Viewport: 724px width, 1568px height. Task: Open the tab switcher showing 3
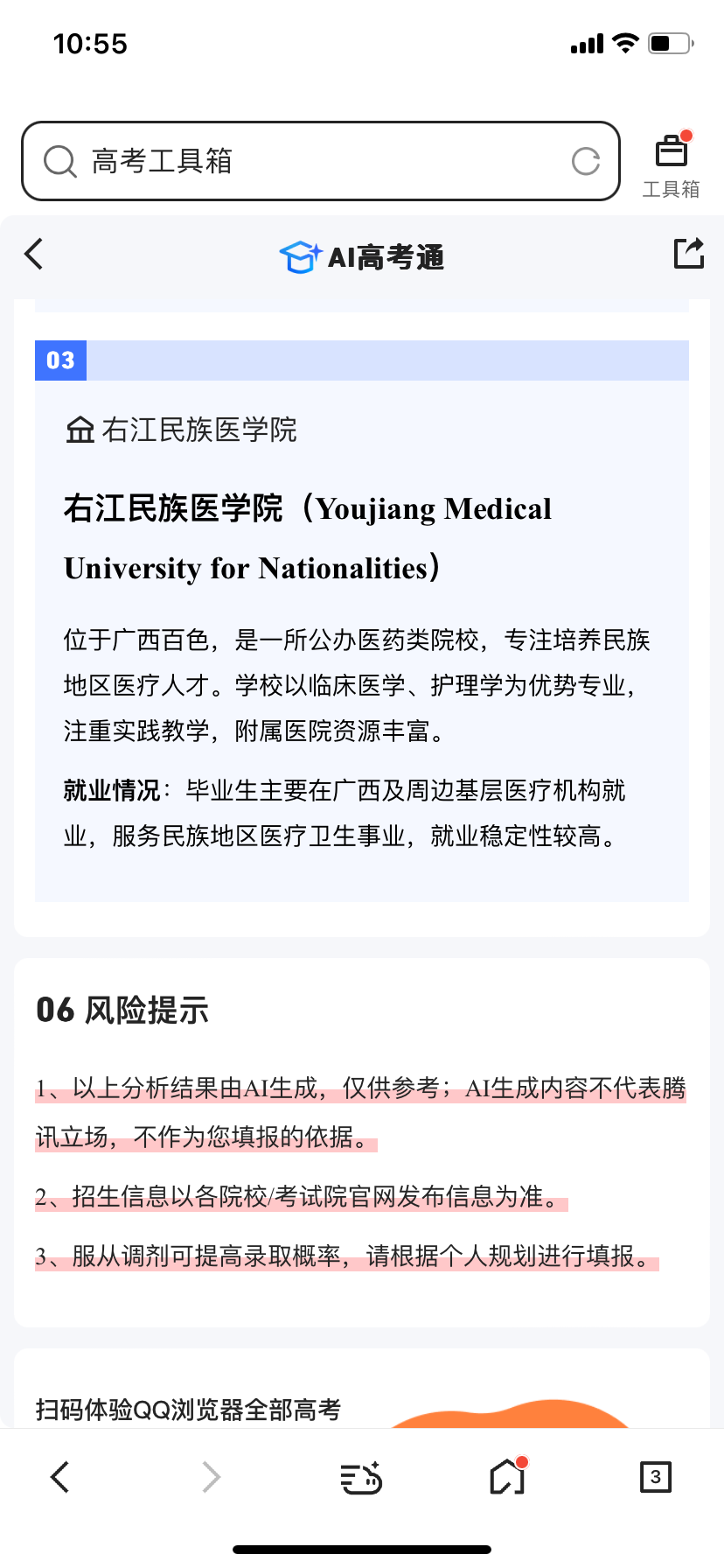tap(656, 1477)
